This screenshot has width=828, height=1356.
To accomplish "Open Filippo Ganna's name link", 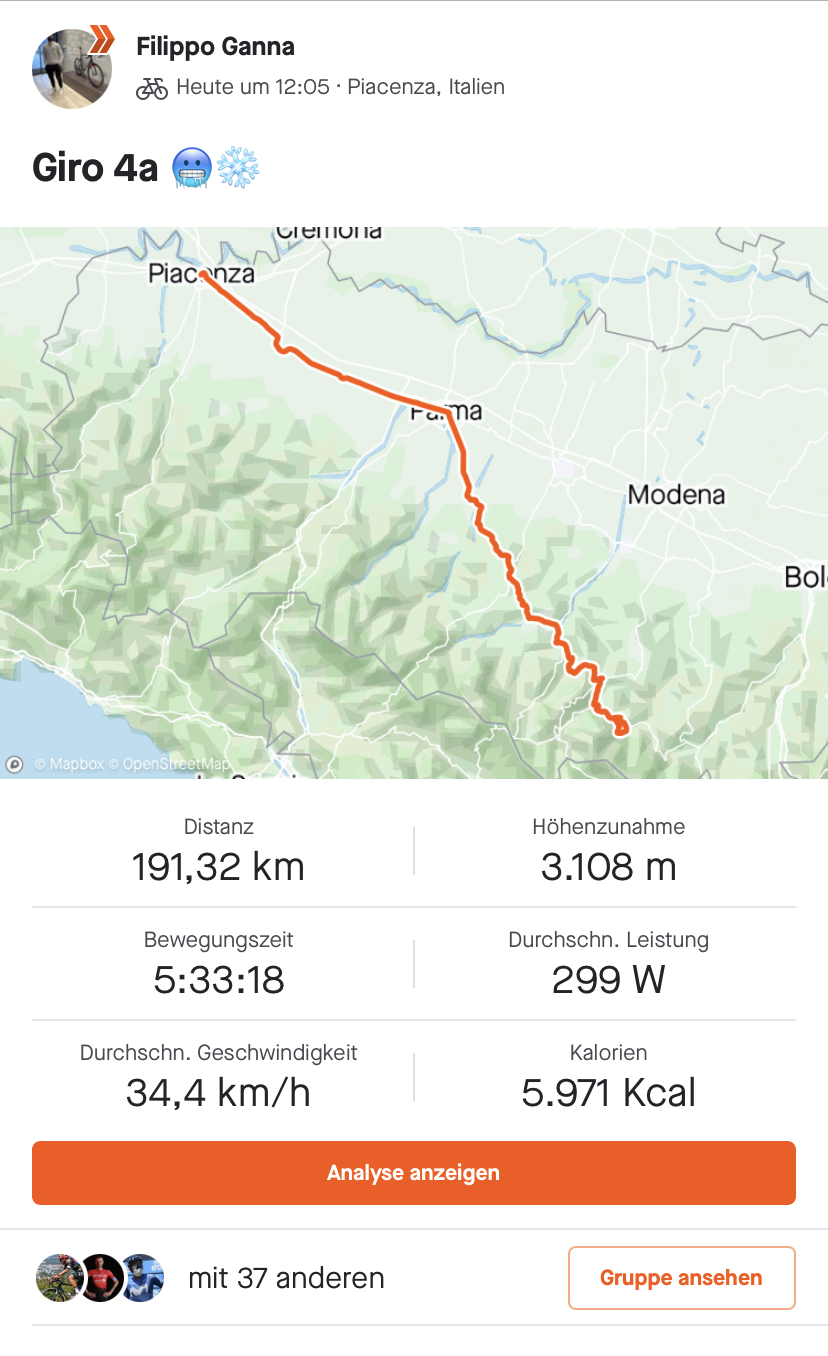I will tap(215, 46).
